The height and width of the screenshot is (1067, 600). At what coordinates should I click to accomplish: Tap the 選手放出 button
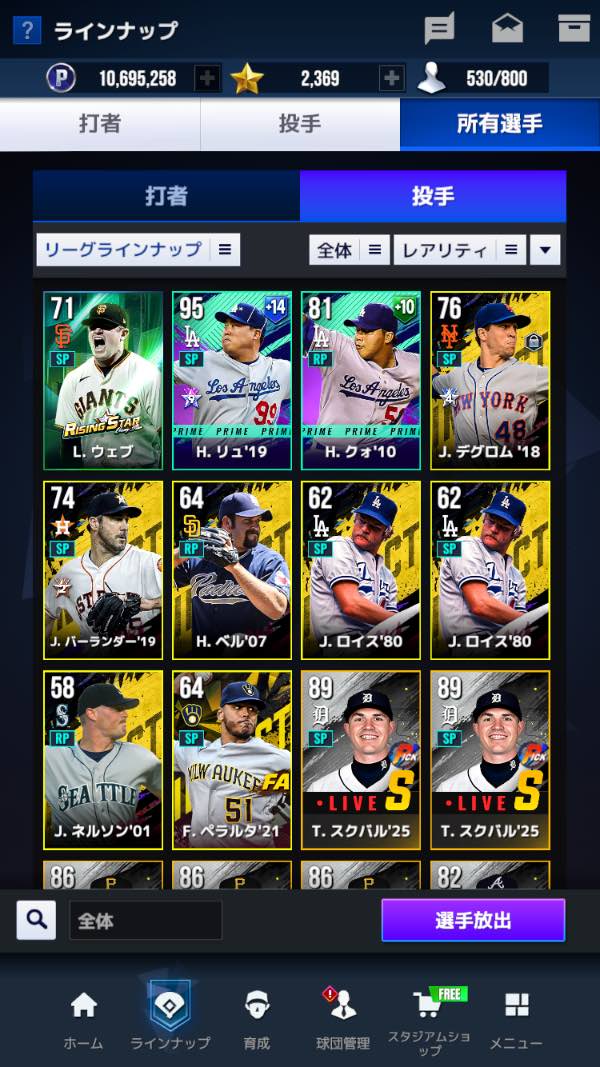(473, 920)
